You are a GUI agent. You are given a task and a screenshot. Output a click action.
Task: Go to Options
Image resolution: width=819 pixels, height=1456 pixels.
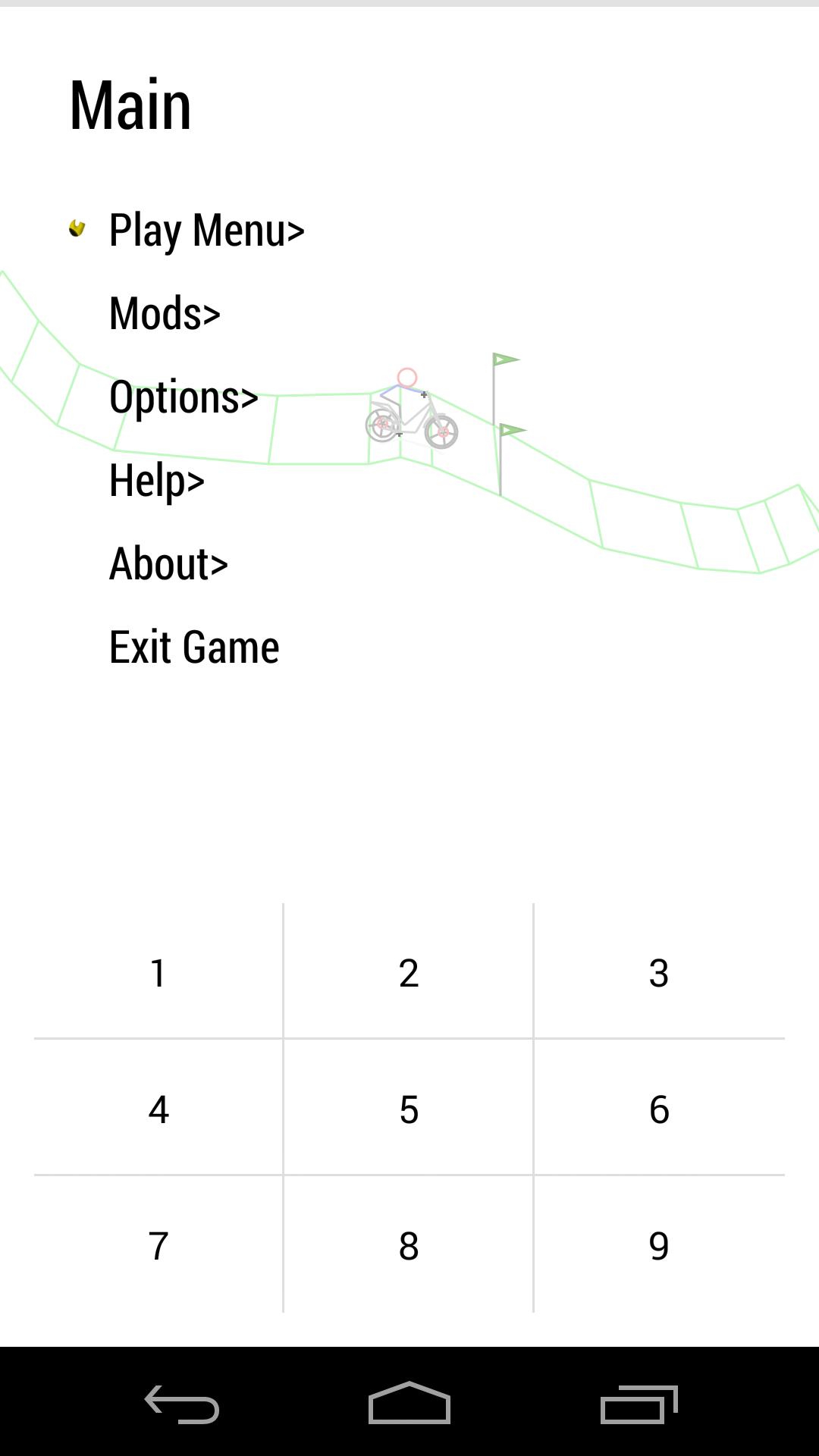tap(184, 397)
